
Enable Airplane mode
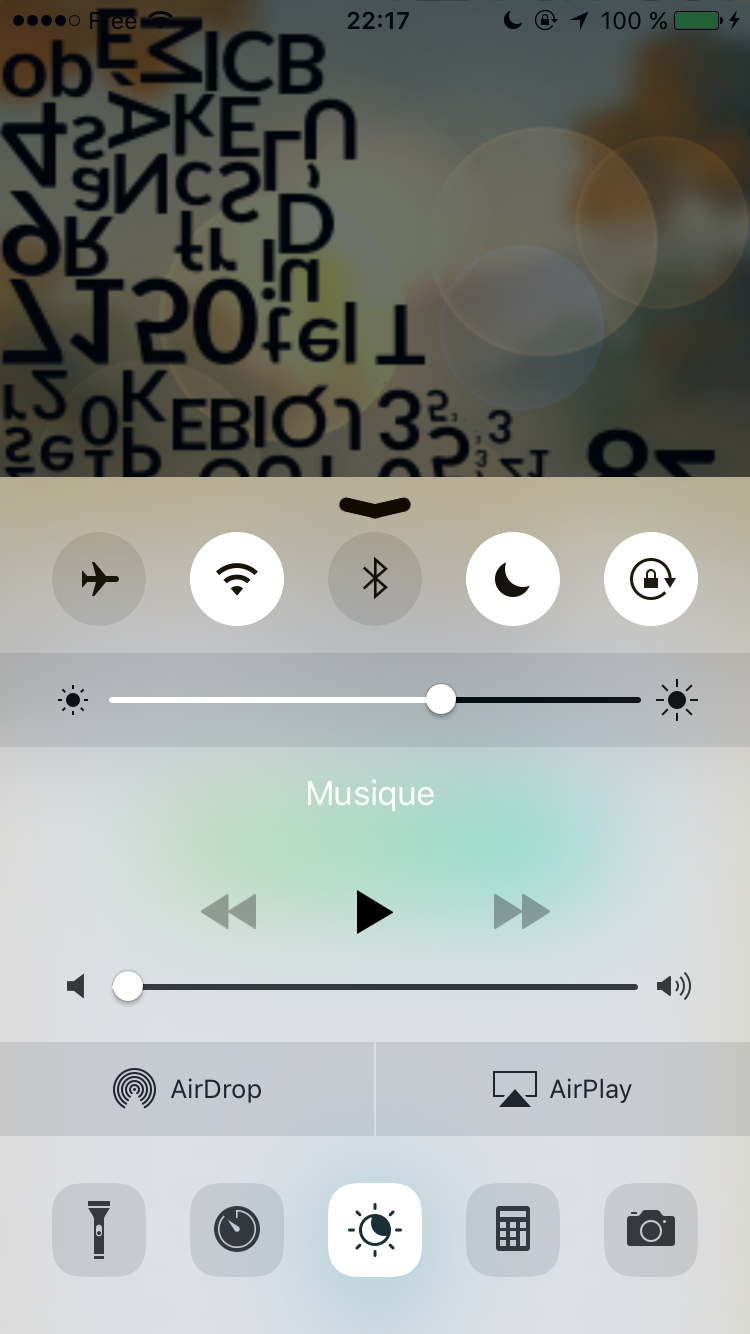99,579
